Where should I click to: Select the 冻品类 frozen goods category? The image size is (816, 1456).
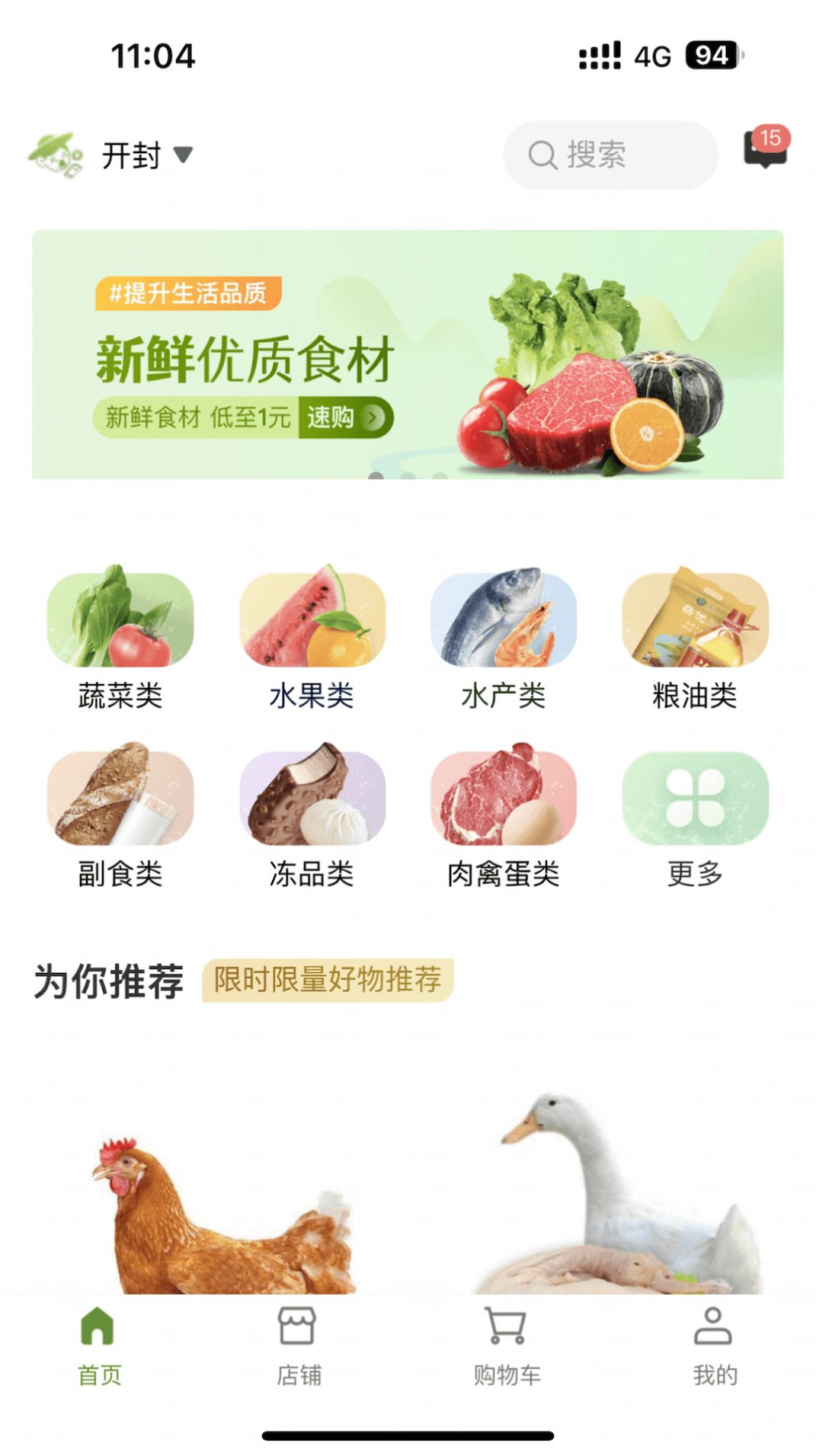point(312,798)
